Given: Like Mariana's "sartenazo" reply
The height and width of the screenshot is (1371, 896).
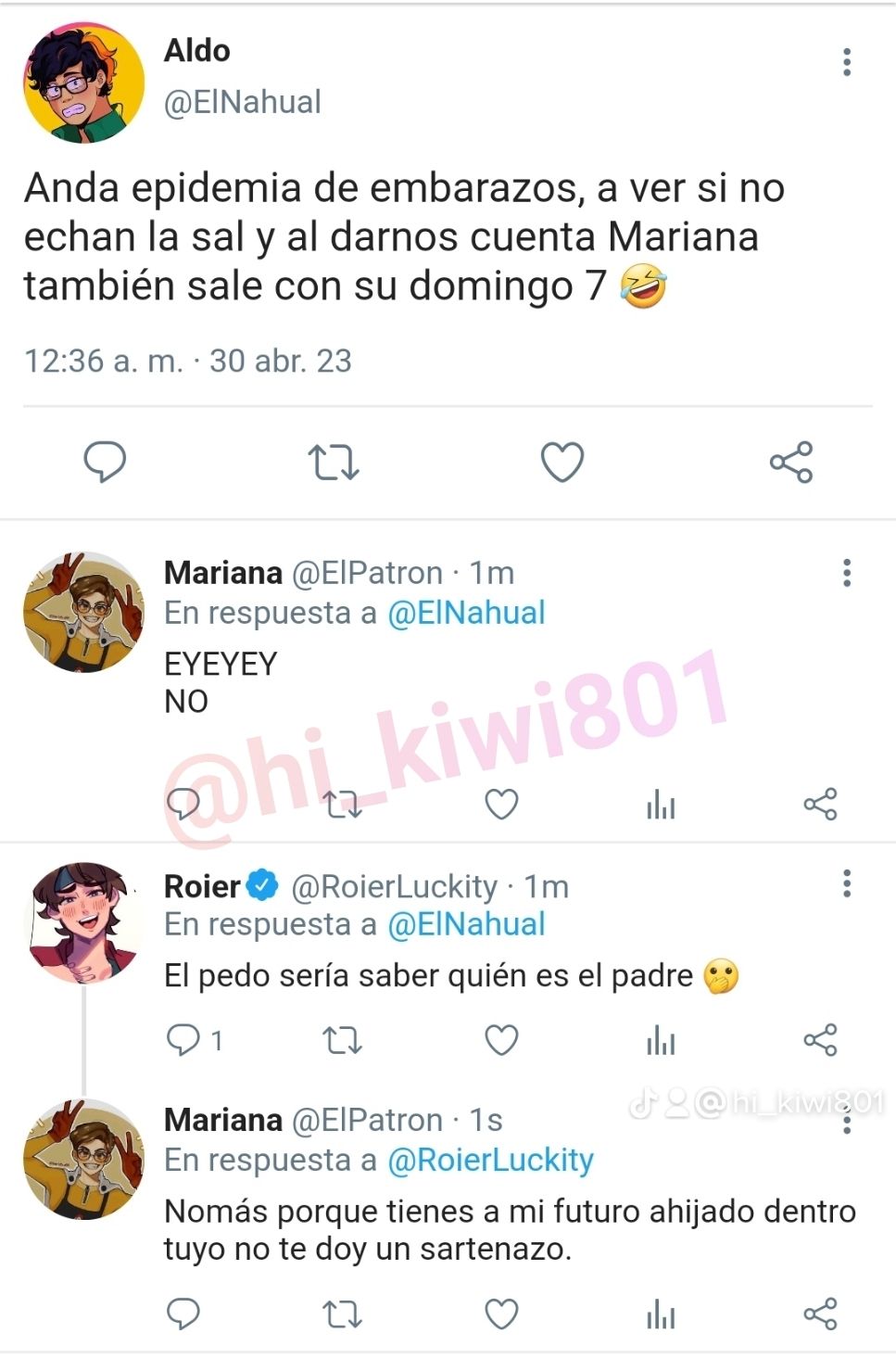Looking at the screenshot, I should coord(501,1314).
